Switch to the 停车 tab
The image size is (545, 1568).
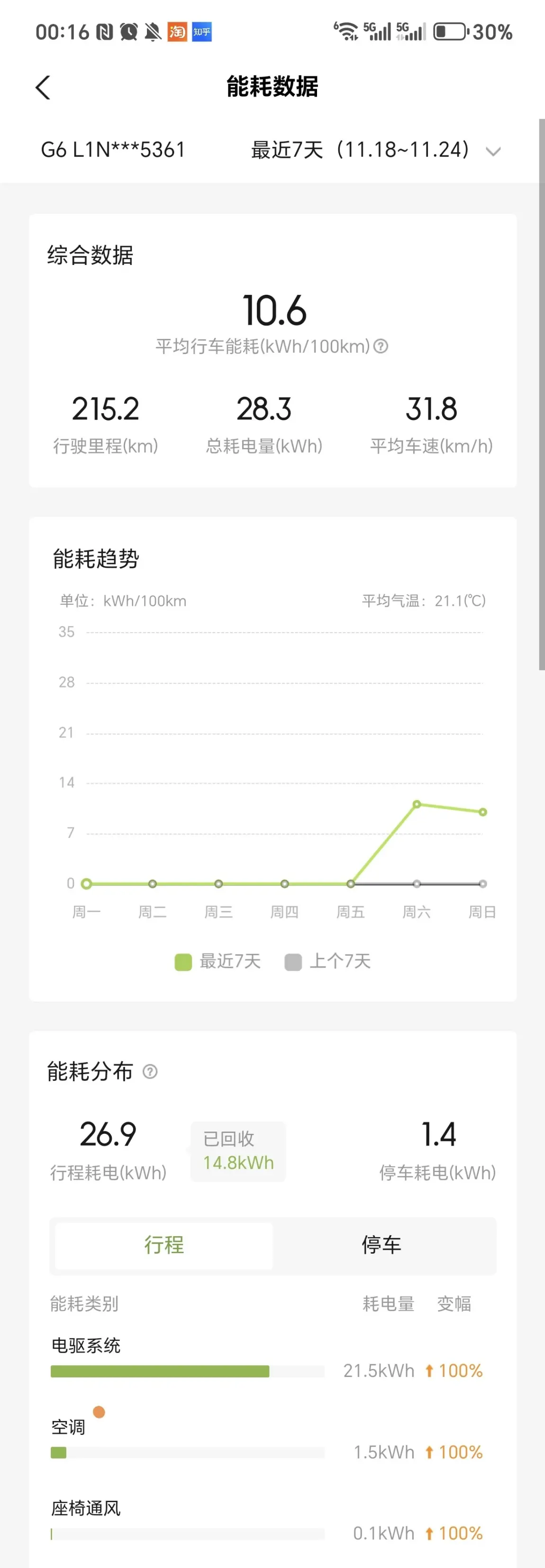(x=381, y=1245)
